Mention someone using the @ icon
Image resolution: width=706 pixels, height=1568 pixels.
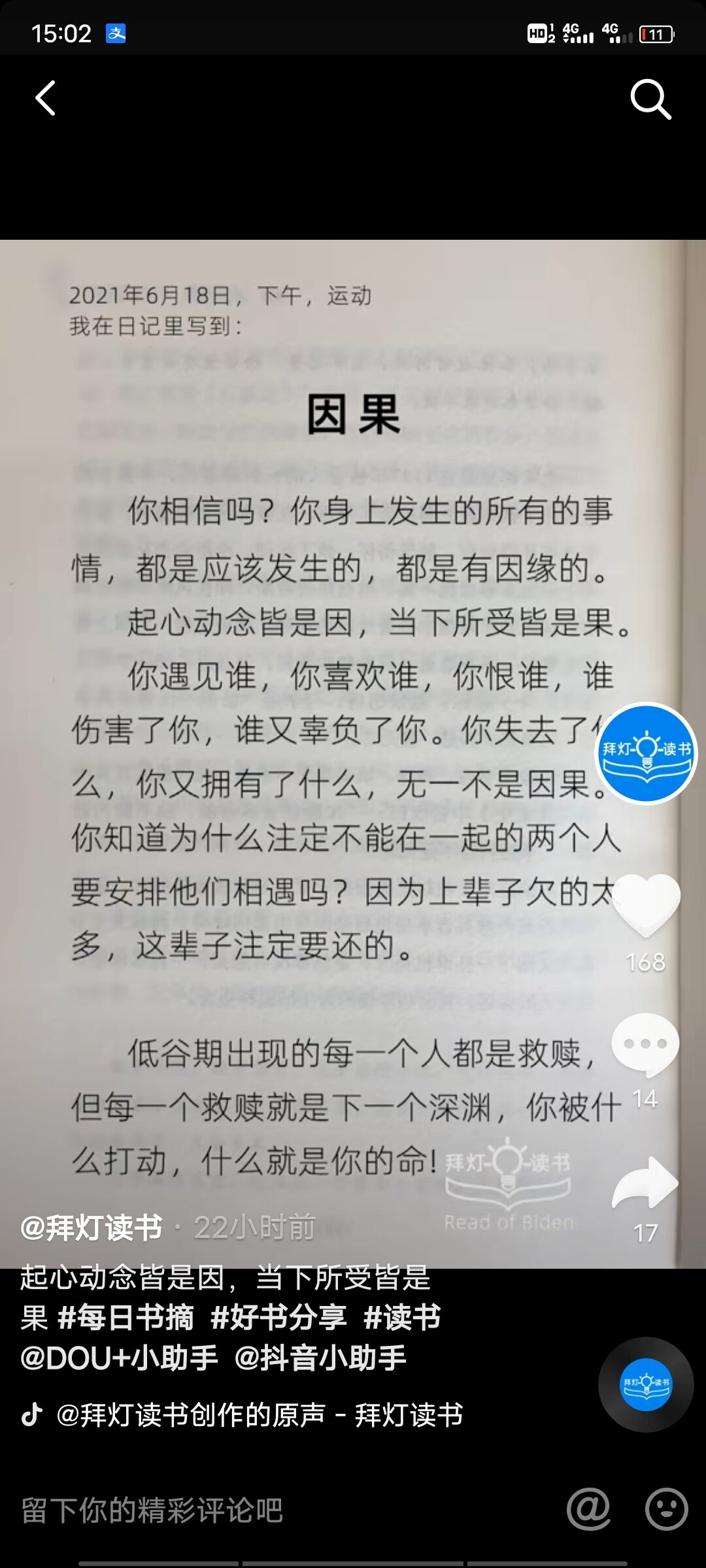pos(588,1509)
